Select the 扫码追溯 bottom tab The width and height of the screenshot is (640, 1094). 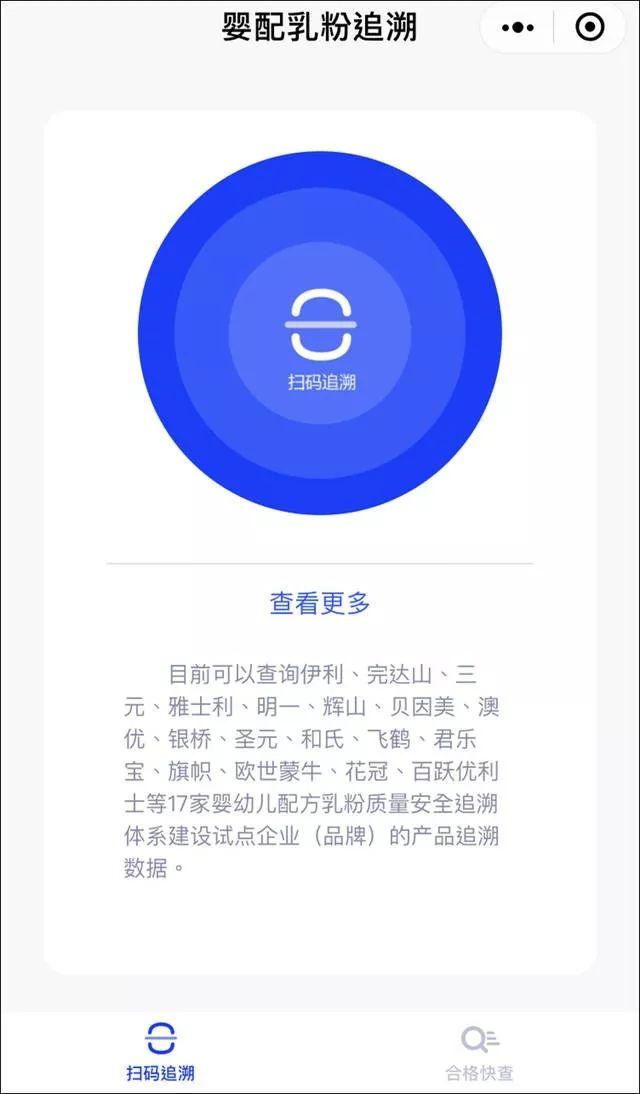click(x=161, y=1052)
